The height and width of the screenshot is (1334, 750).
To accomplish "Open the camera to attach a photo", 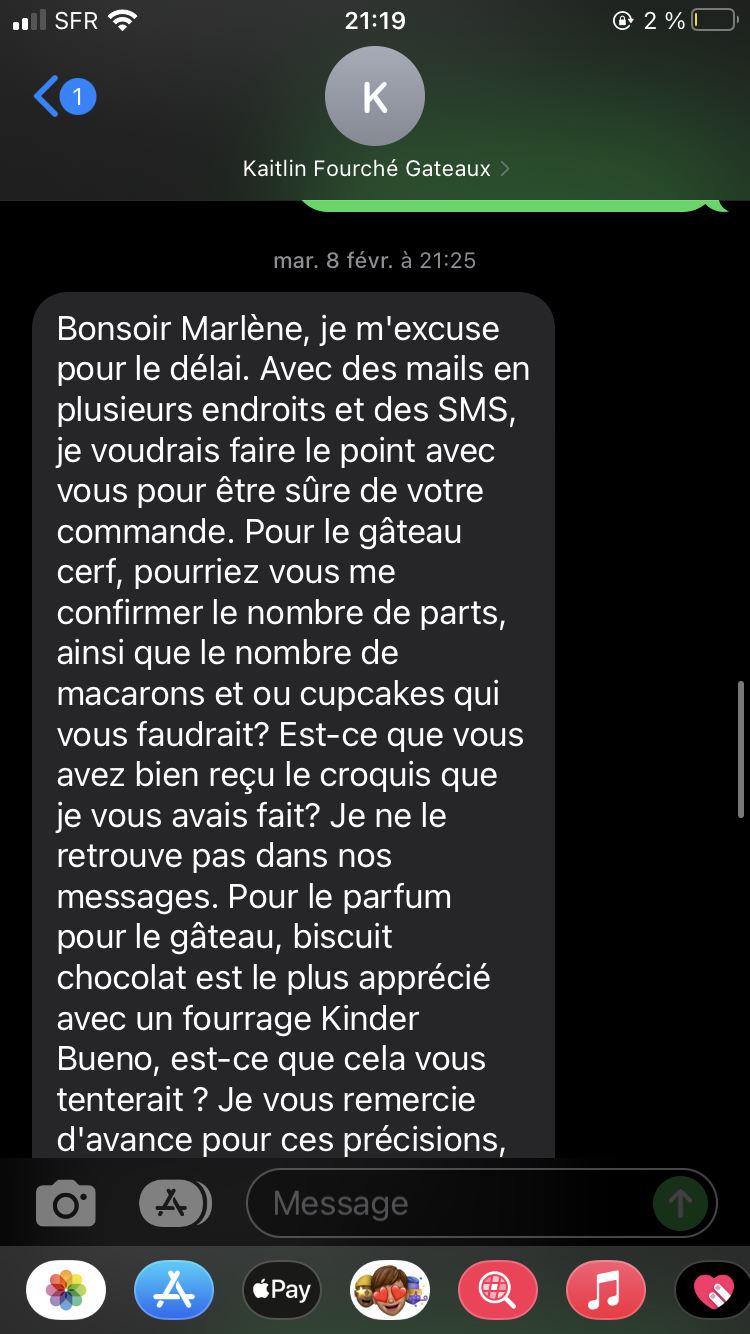I will click(66, 1203).
